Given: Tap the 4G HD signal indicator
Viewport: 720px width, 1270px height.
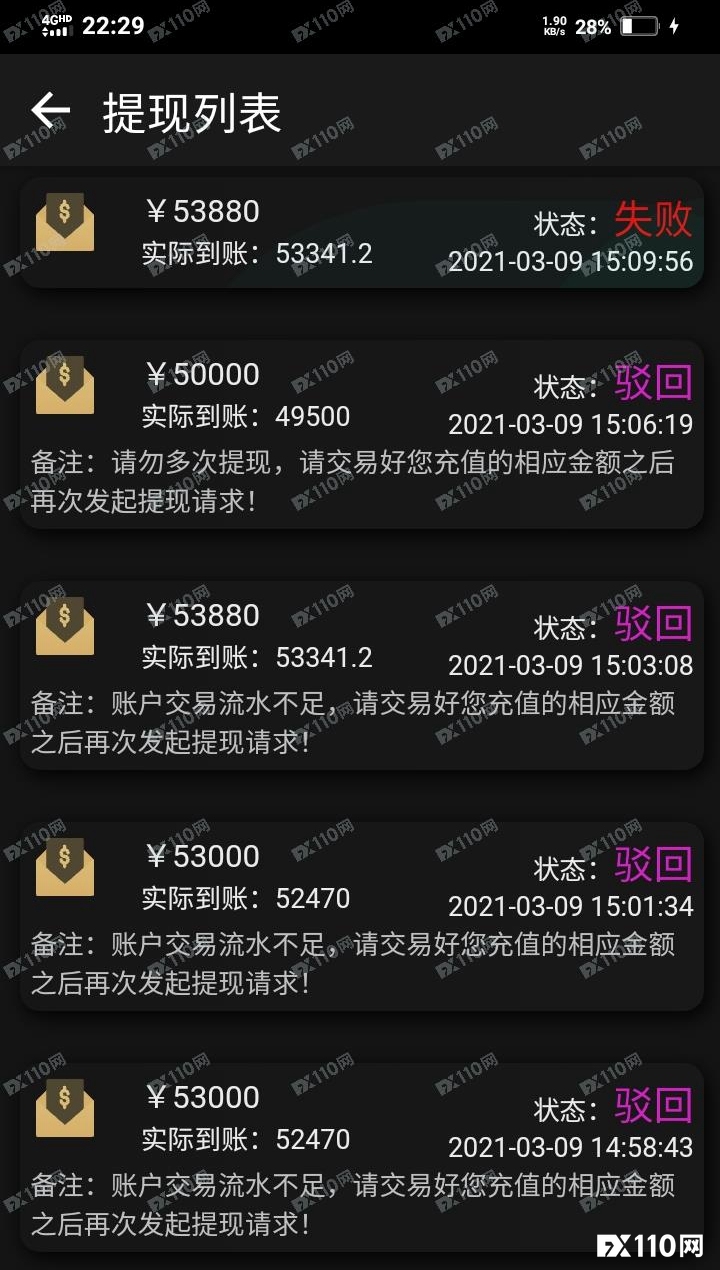Looking at the screenshot, I should [x=55, y=27].
